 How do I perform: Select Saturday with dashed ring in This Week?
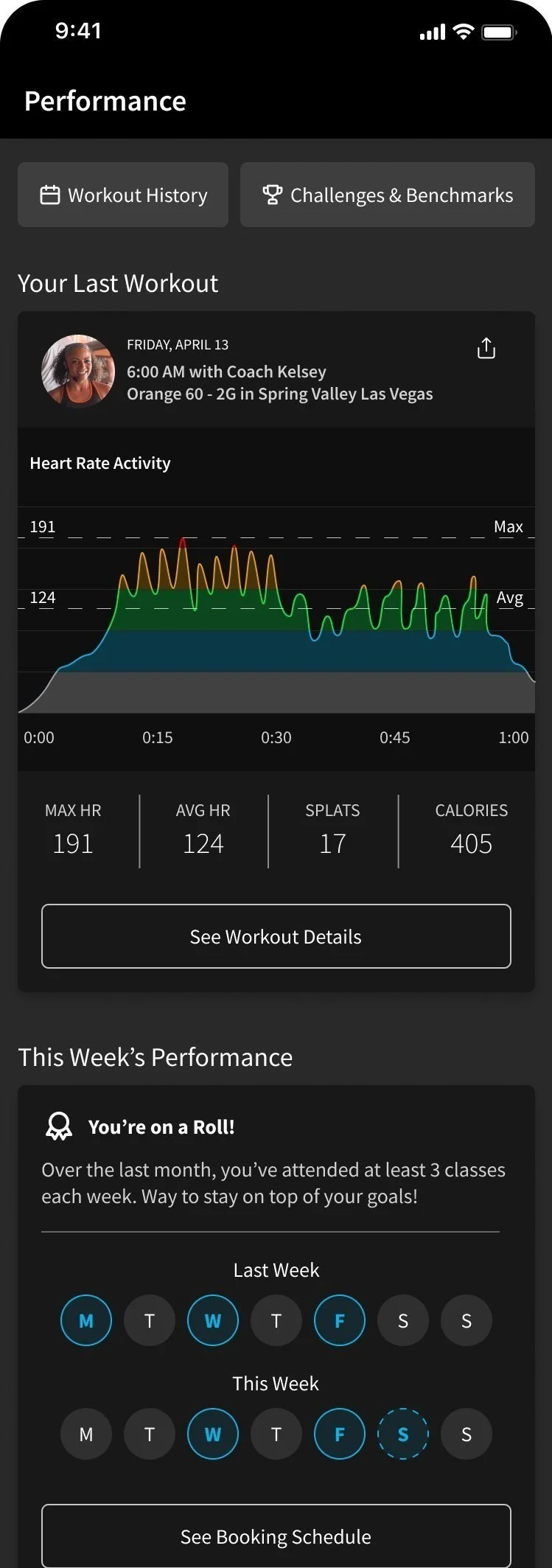point(402,1434)
